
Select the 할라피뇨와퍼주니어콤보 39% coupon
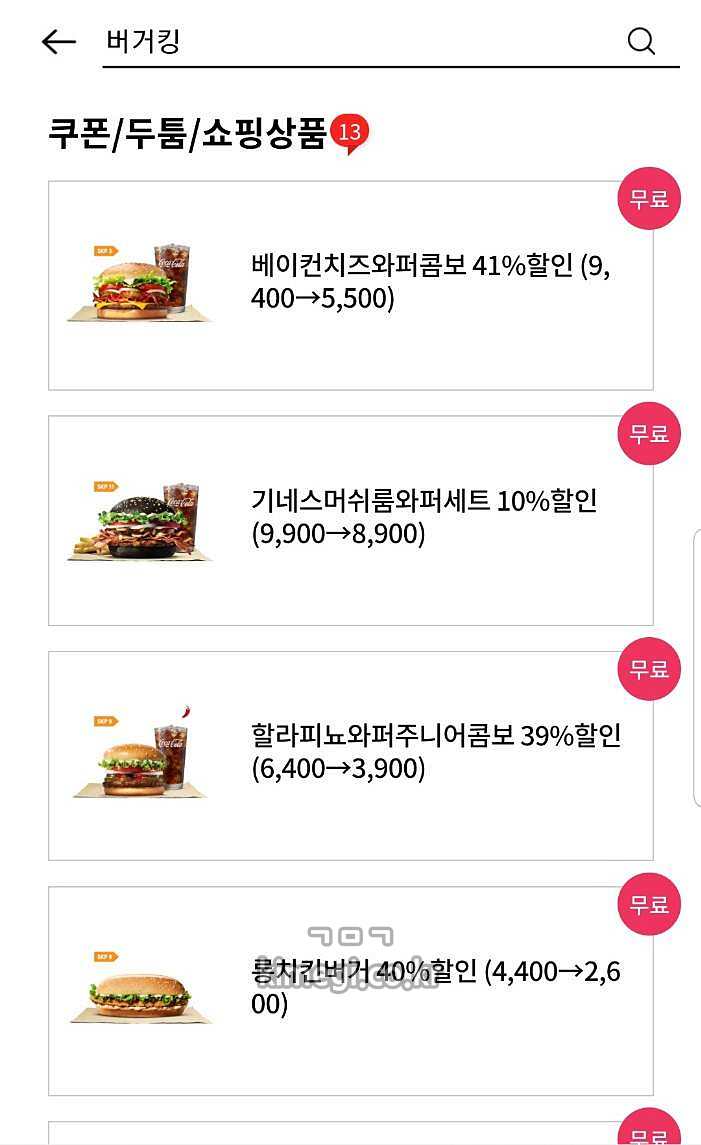(x=350, y=755)
